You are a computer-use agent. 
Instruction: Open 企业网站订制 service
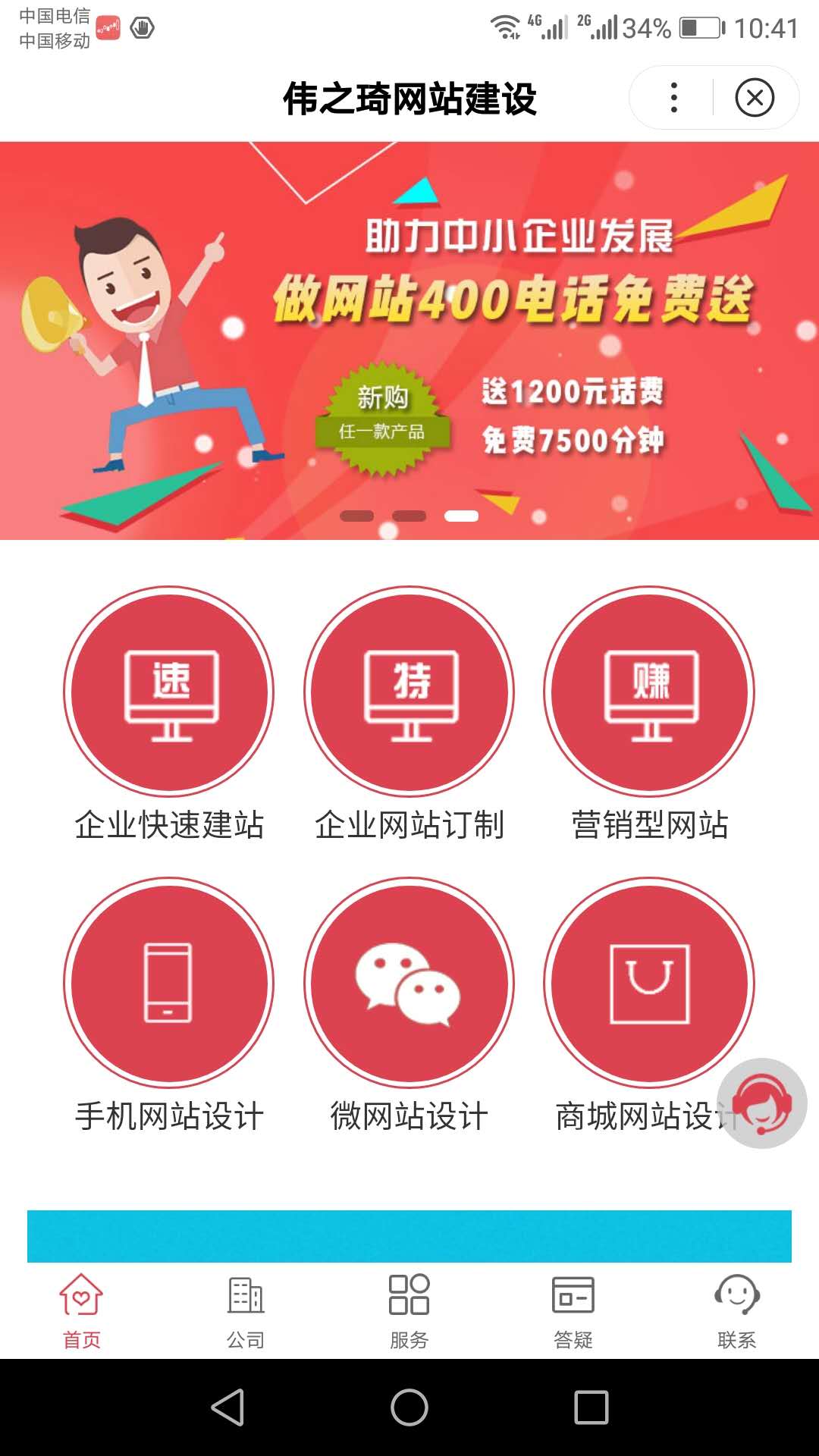pos(409,692)
